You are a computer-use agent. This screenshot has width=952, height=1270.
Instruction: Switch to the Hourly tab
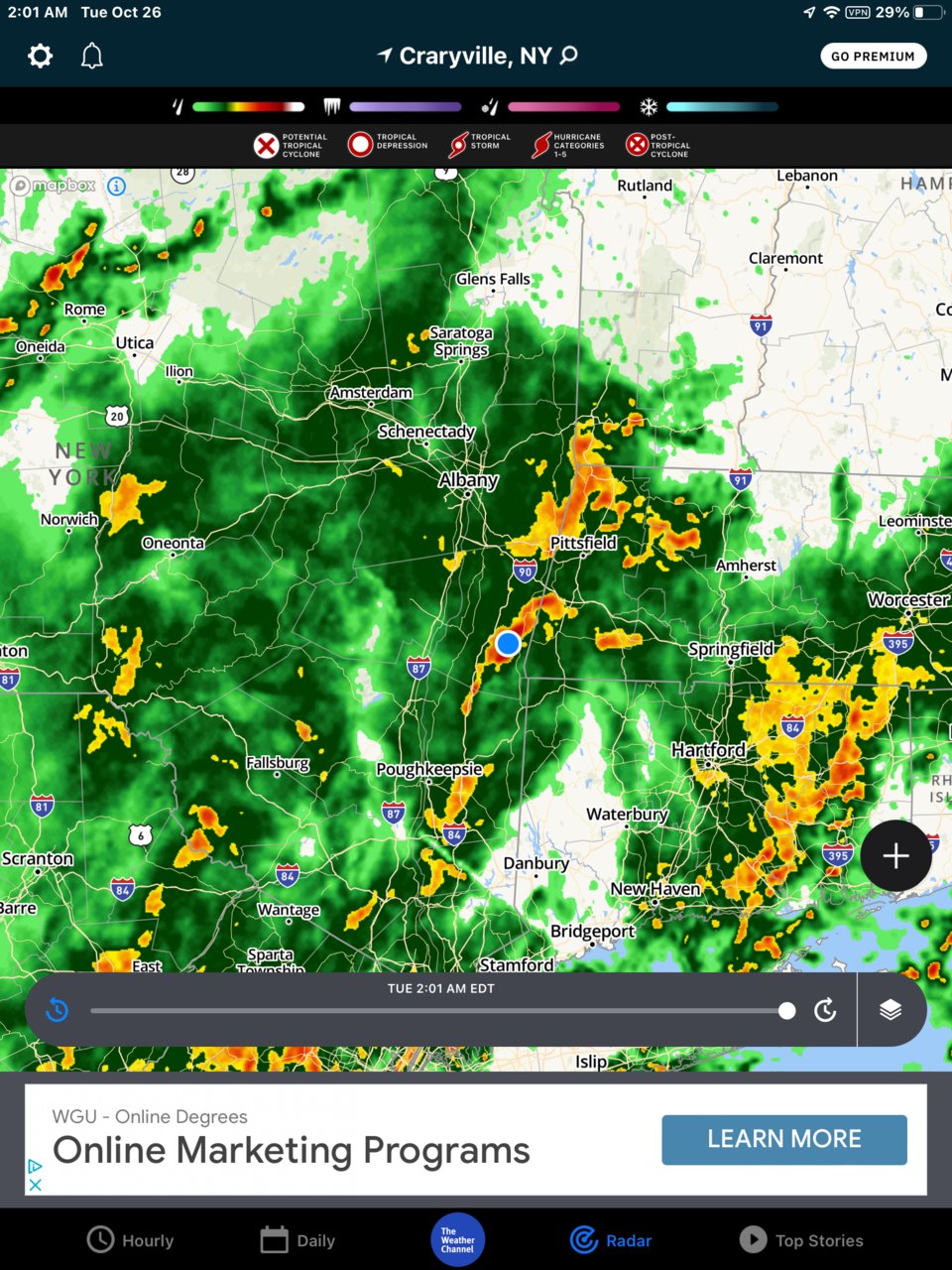[x=130, y=1239]
